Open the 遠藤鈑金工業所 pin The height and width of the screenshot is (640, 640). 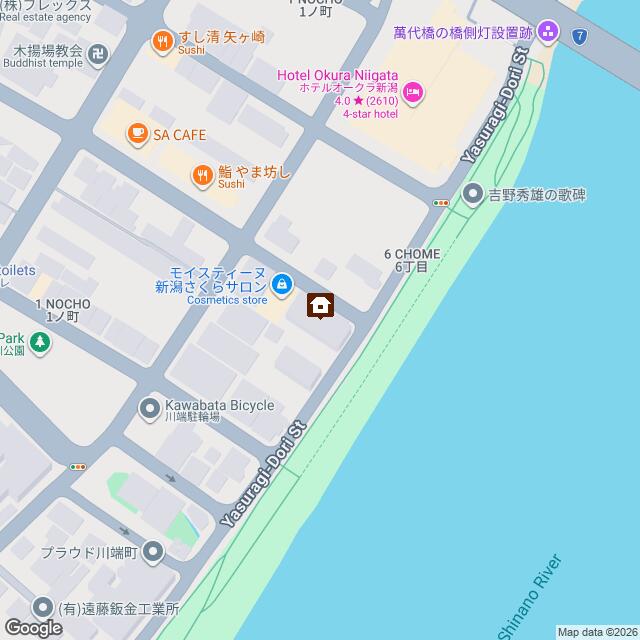click(42, 606)
